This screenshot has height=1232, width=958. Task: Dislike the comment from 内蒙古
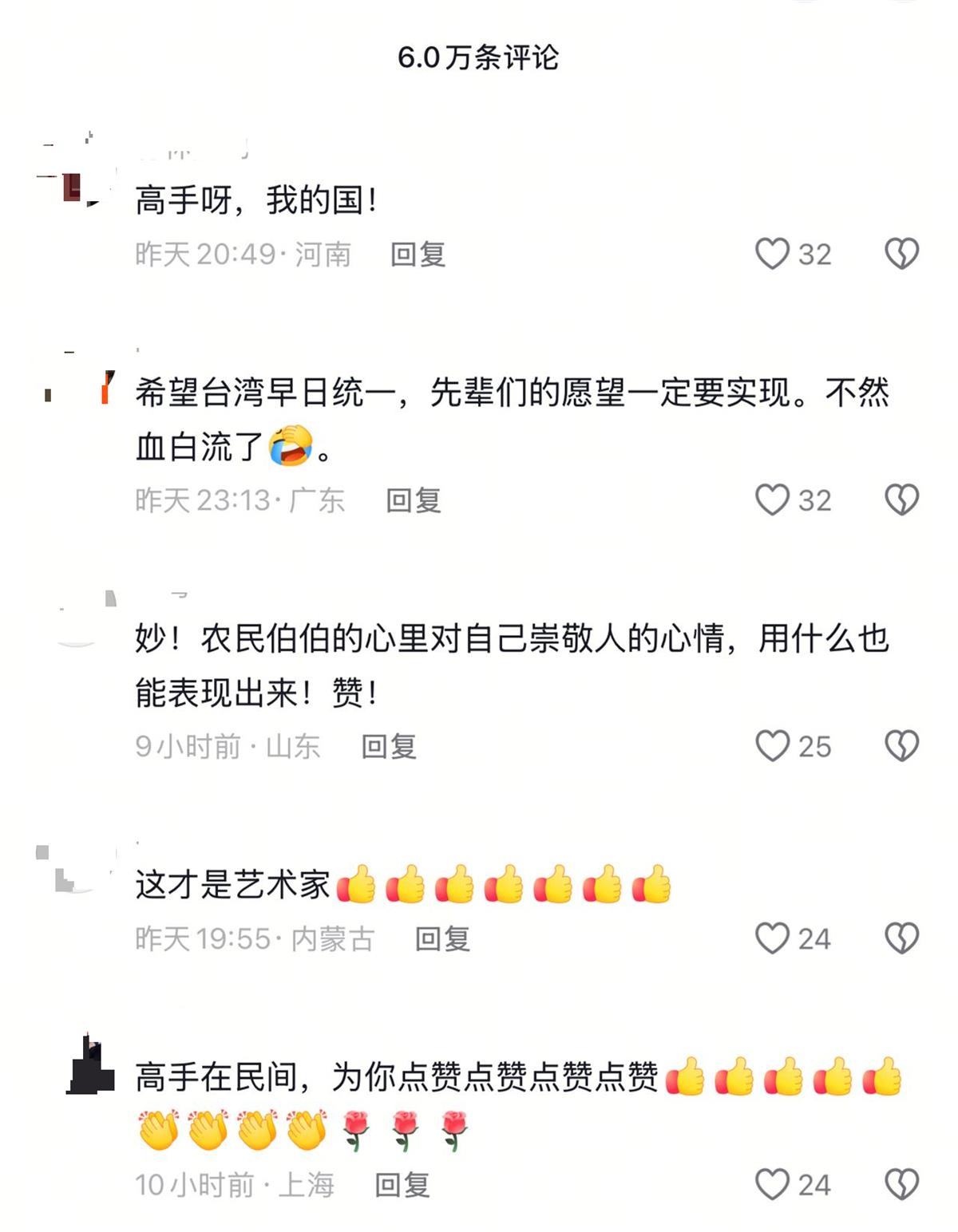[x=901, y=938]
